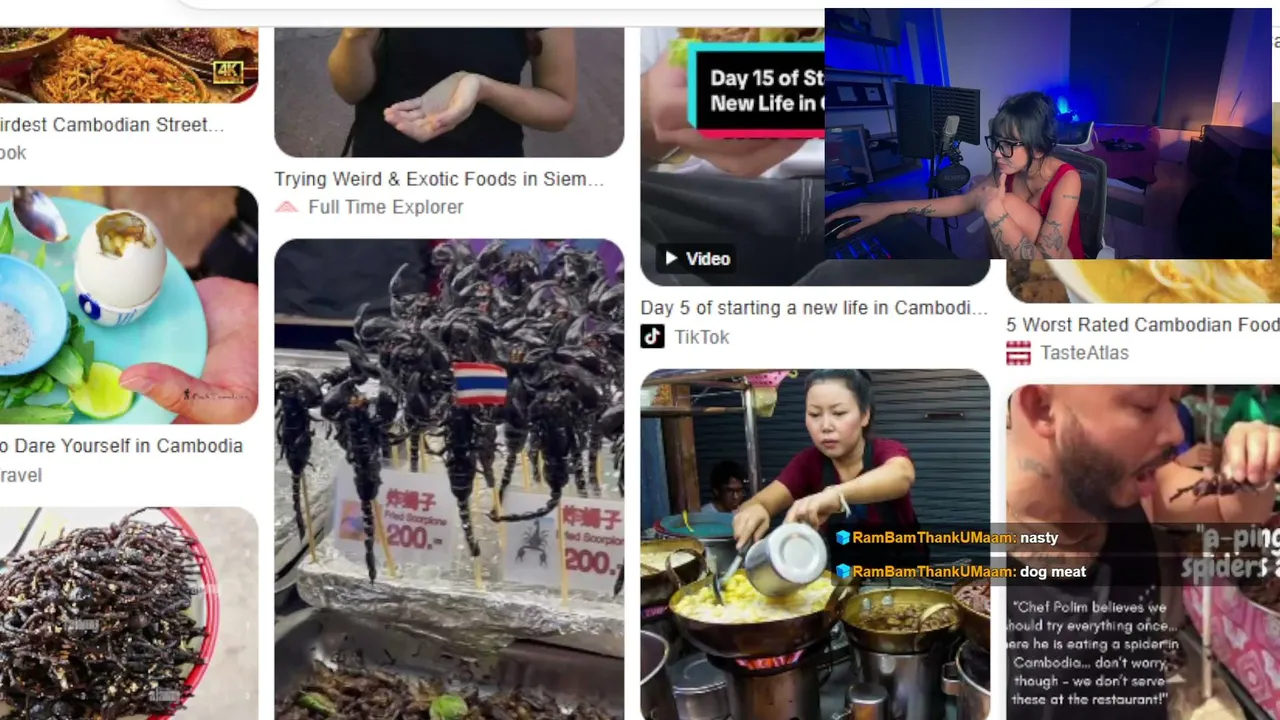The width and height of the screenshot is (1280, 720).
Task: Open the fried spiders in red basket image
Action: (129, 614)
